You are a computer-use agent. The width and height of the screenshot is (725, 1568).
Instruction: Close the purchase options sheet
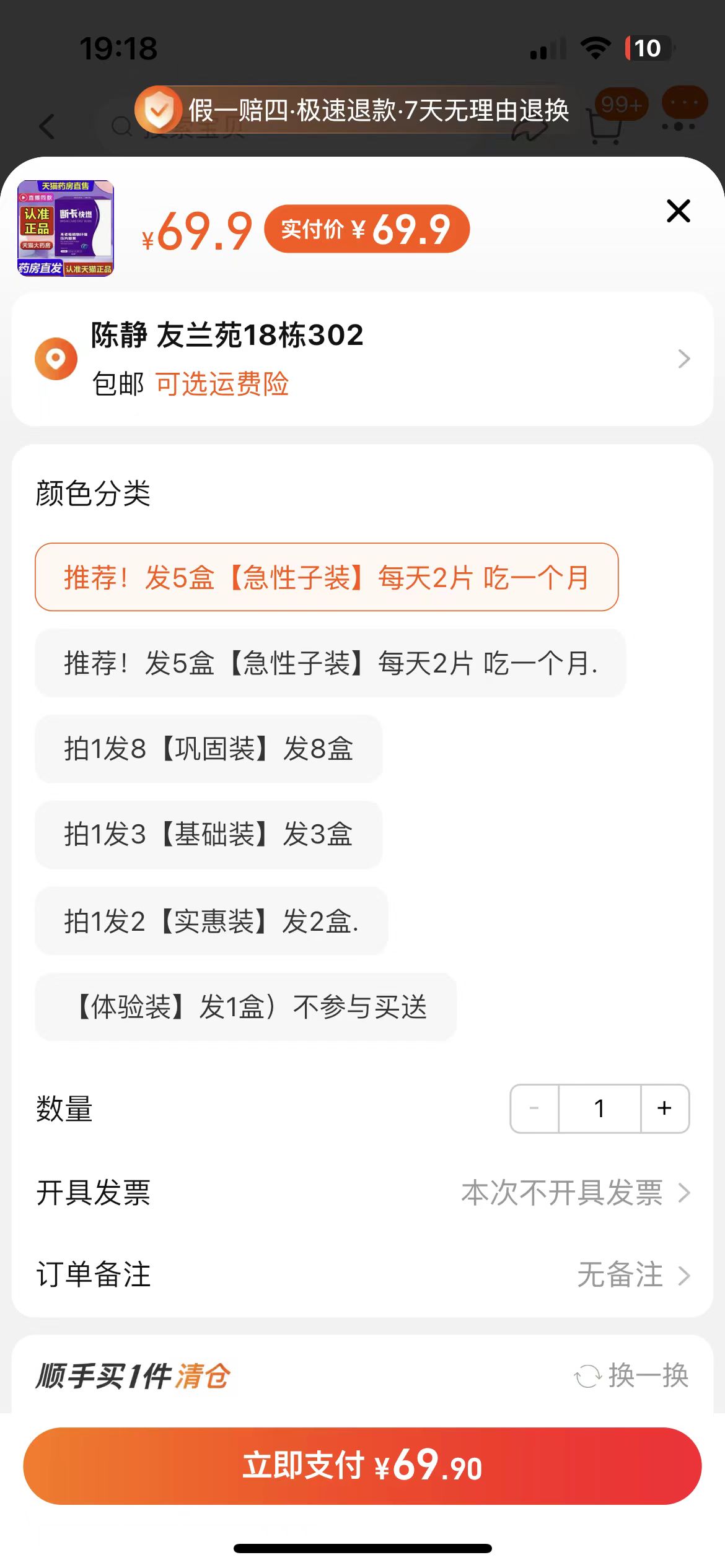tap(679, 211)
